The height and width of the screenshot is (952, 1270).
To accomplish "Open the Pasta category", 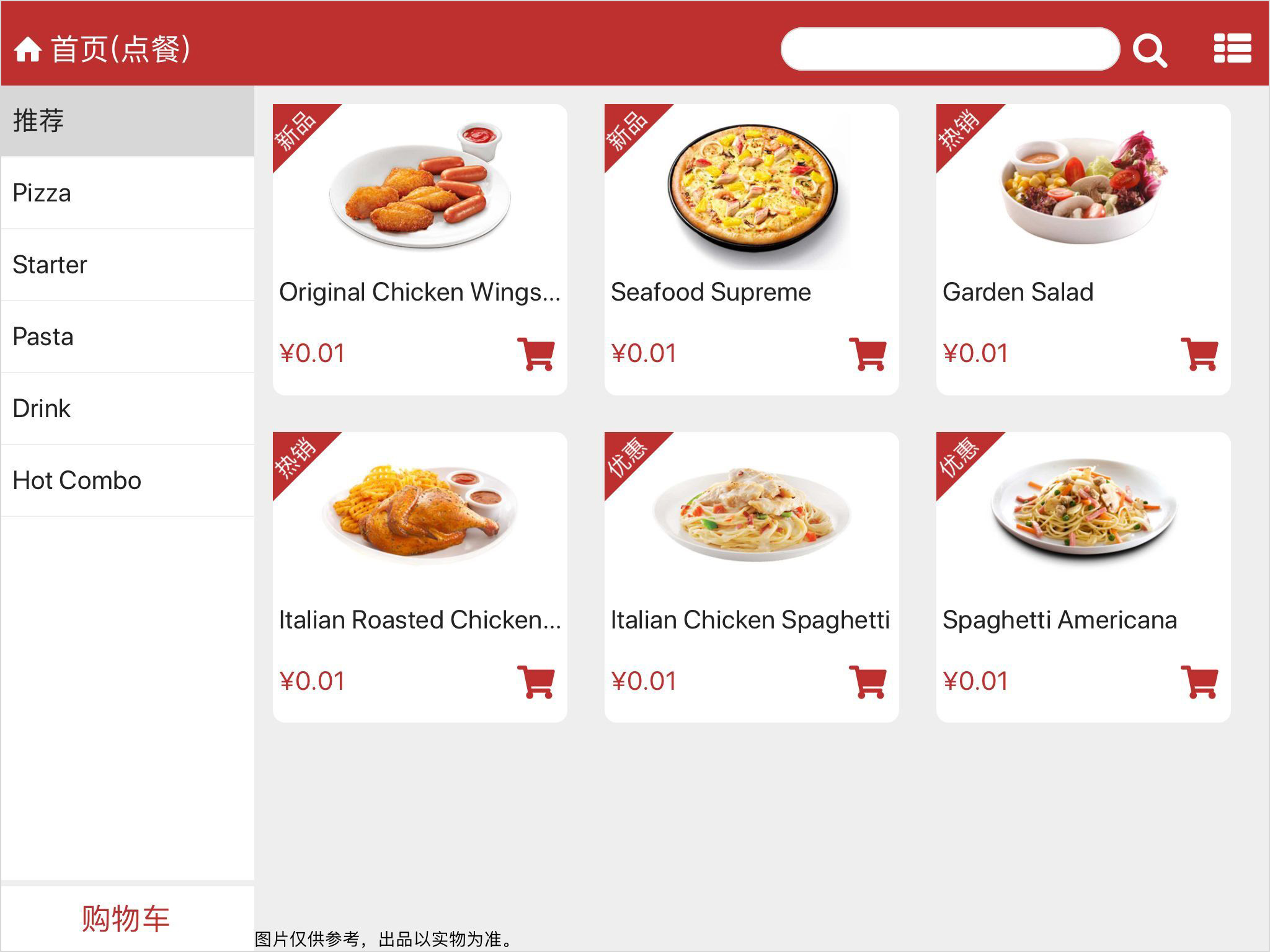I will pyautogui.click(x=127, y=337).
